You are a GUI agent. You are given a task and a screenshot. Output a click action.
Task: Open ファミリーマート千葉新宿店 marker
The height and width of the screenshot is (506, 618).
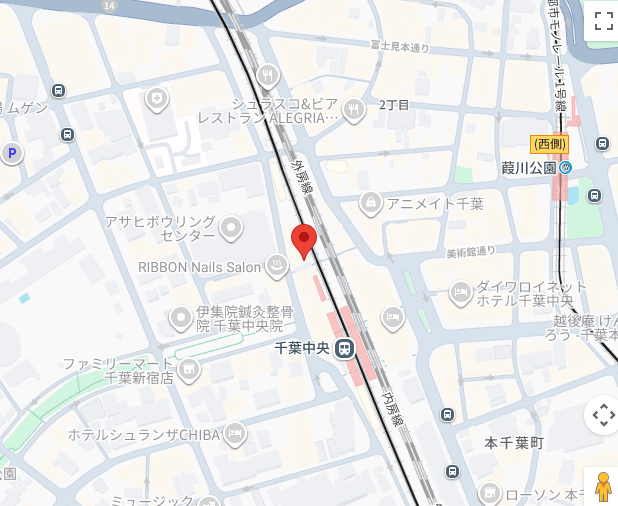click(x=189, y=371)
